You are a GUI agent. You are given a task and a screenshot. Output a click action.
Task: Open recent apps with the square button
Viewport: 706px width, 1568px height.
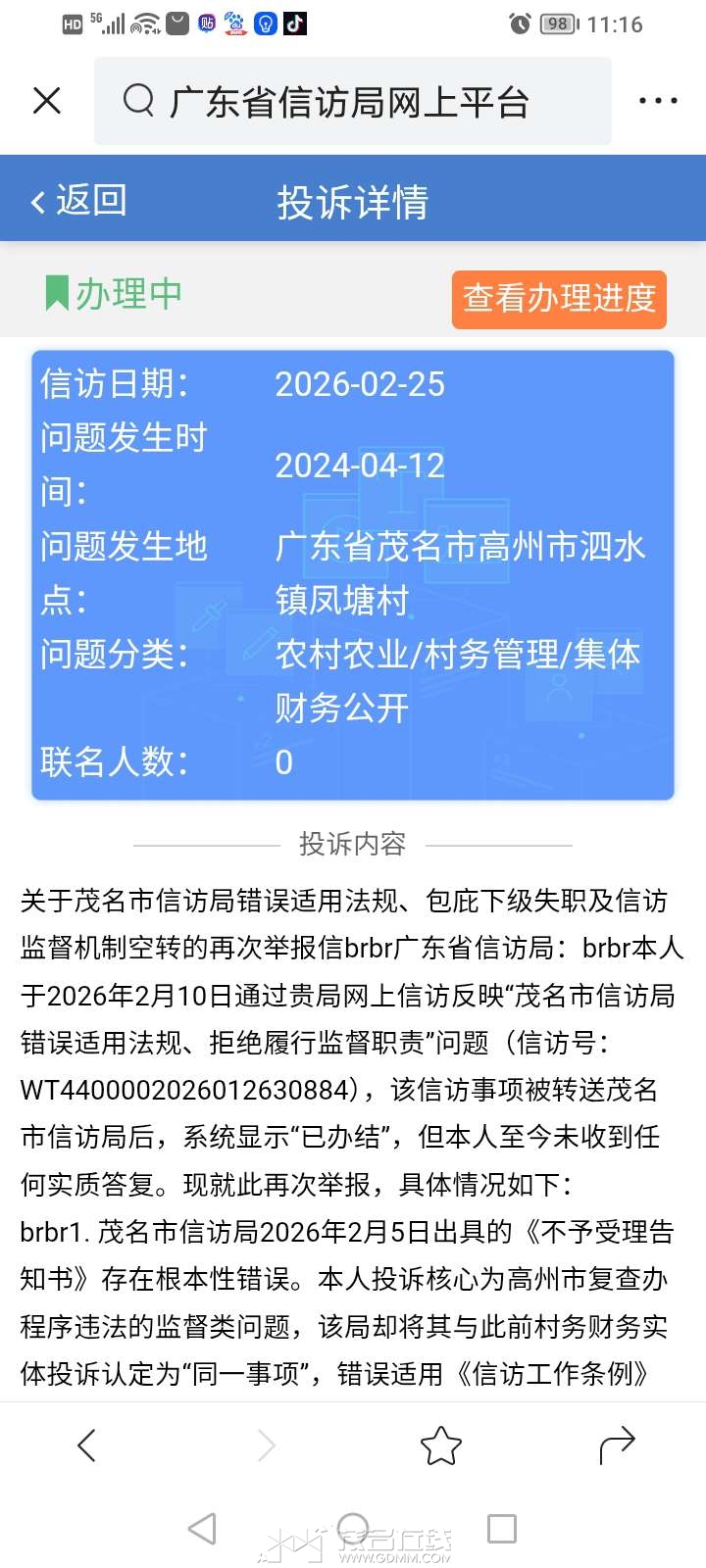[501, 1529]
